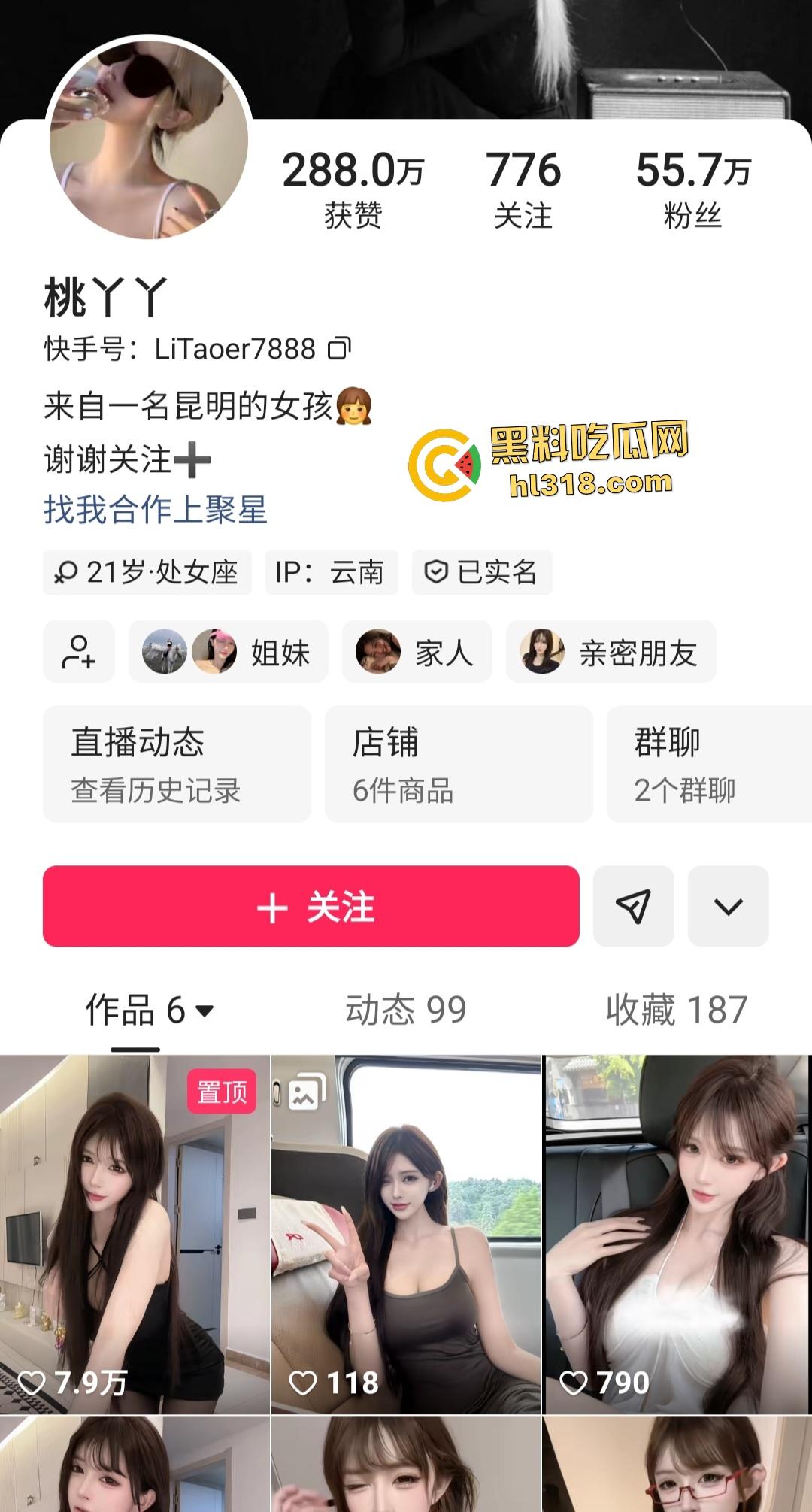Open the chevron-down menu next to share
Image resolution: width=812 pixels, height=1512 pixels.
(728, 907)
